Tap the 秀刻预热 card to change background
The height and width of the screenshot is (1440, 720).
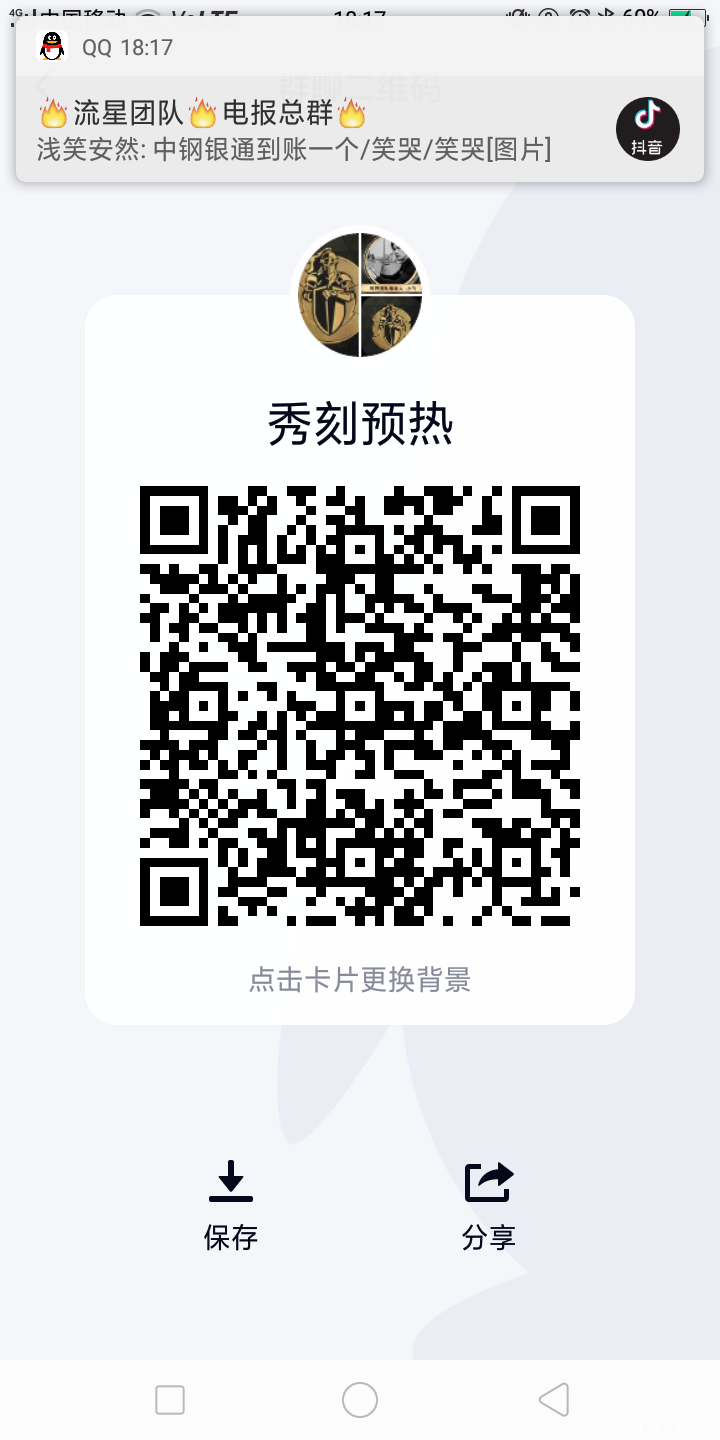pyautogui.click(x=360, y=979)
